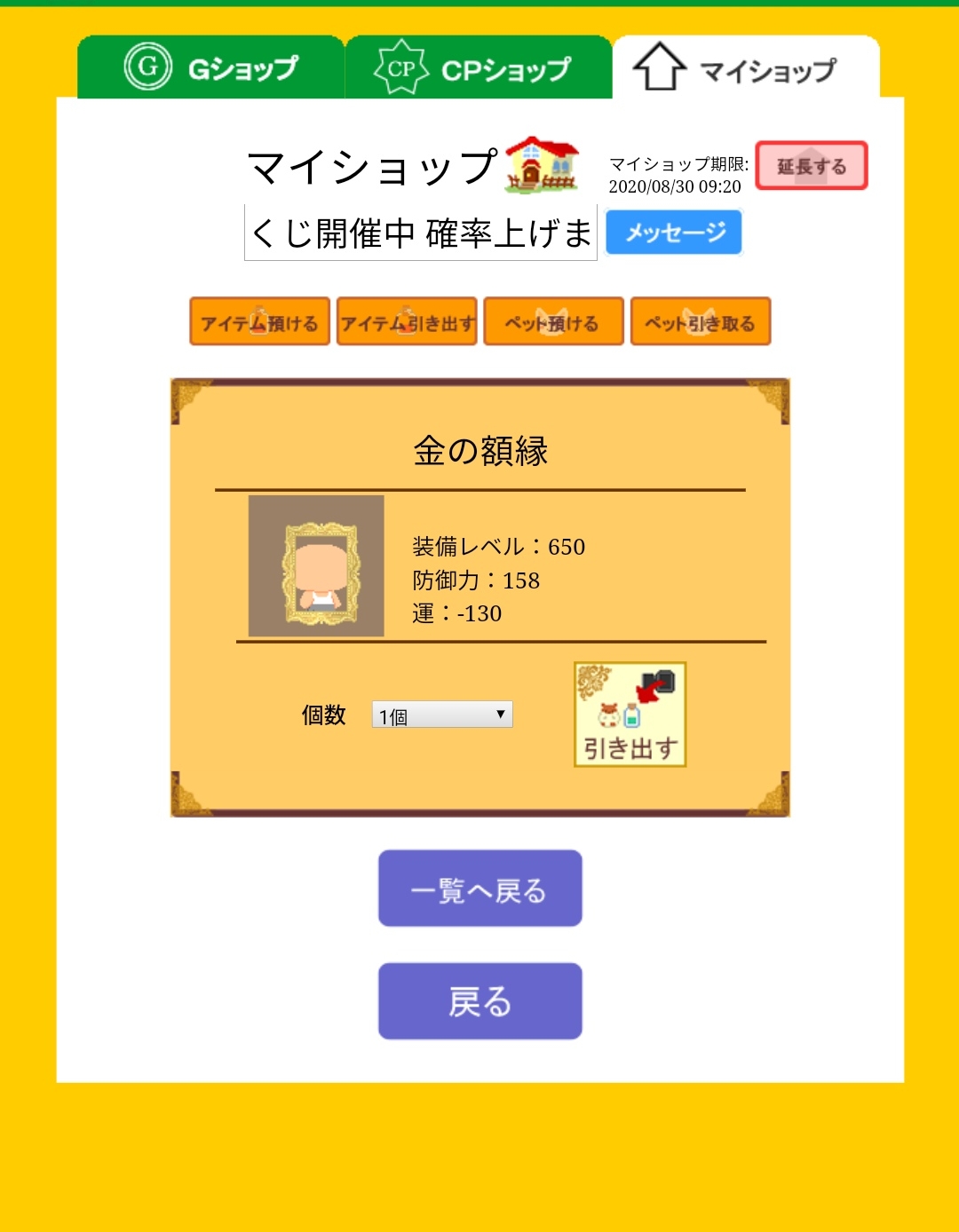
Task: Edit the shop message text field
Action: pos(421,233)
